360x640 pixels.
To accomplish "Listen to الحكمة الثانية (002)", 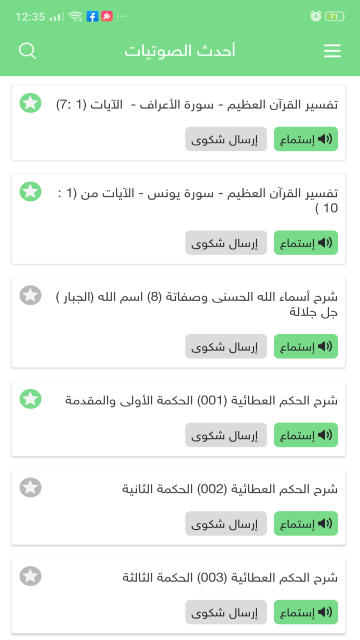I will click(306, 524).
